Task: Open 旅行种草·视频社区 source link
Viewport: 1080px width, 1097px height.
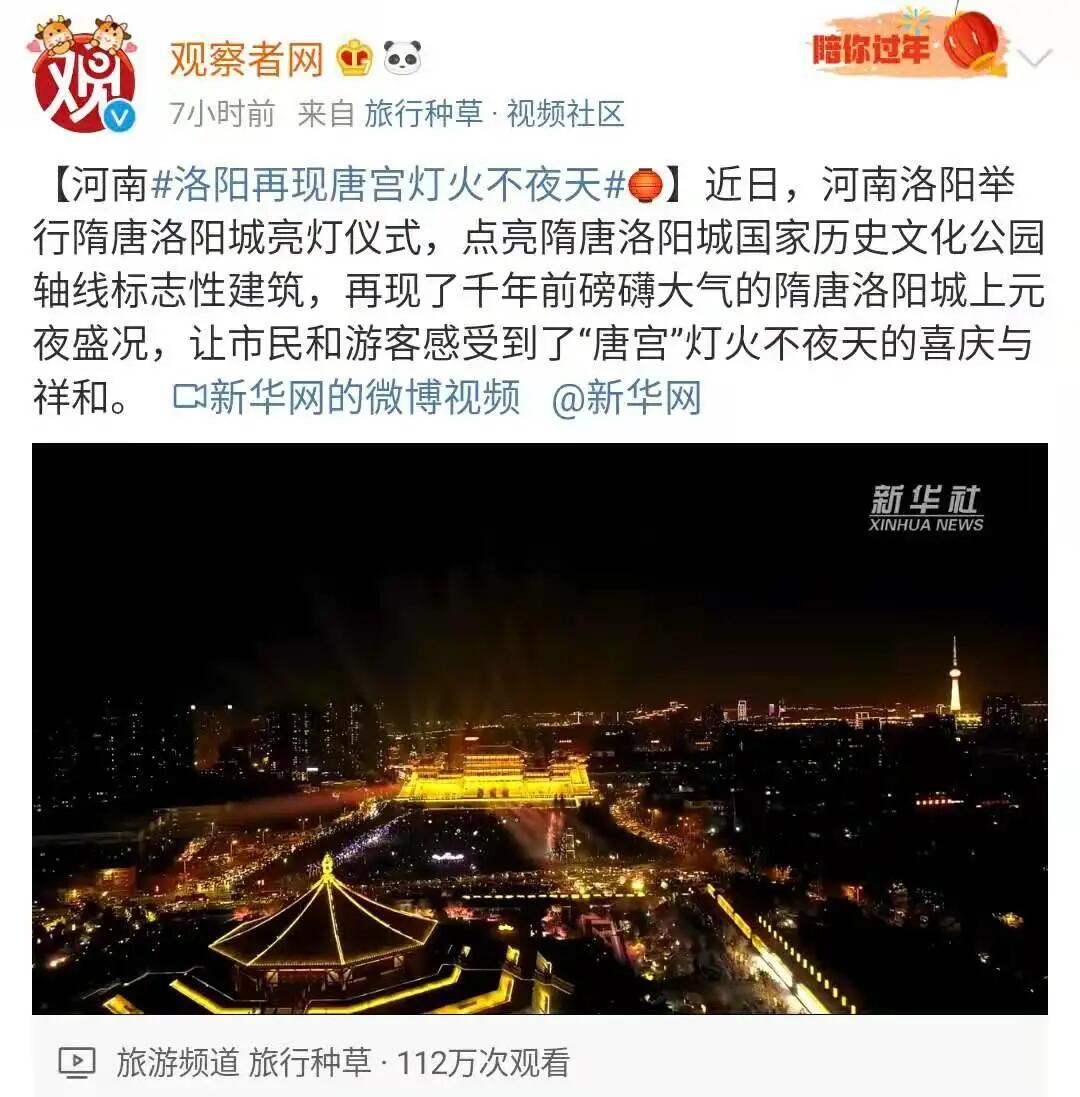Action: tap(494, 114)
